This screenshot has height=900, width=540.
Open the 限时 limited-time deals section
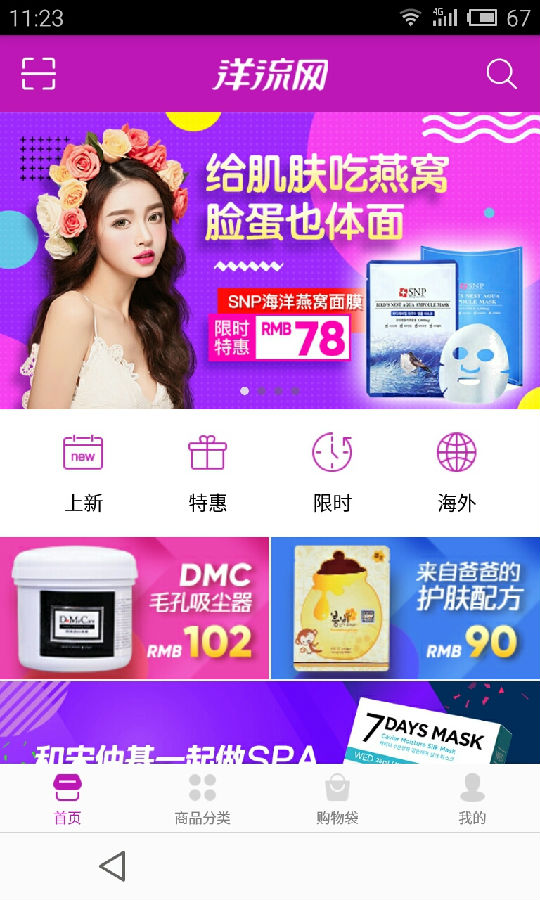(332, 474)
